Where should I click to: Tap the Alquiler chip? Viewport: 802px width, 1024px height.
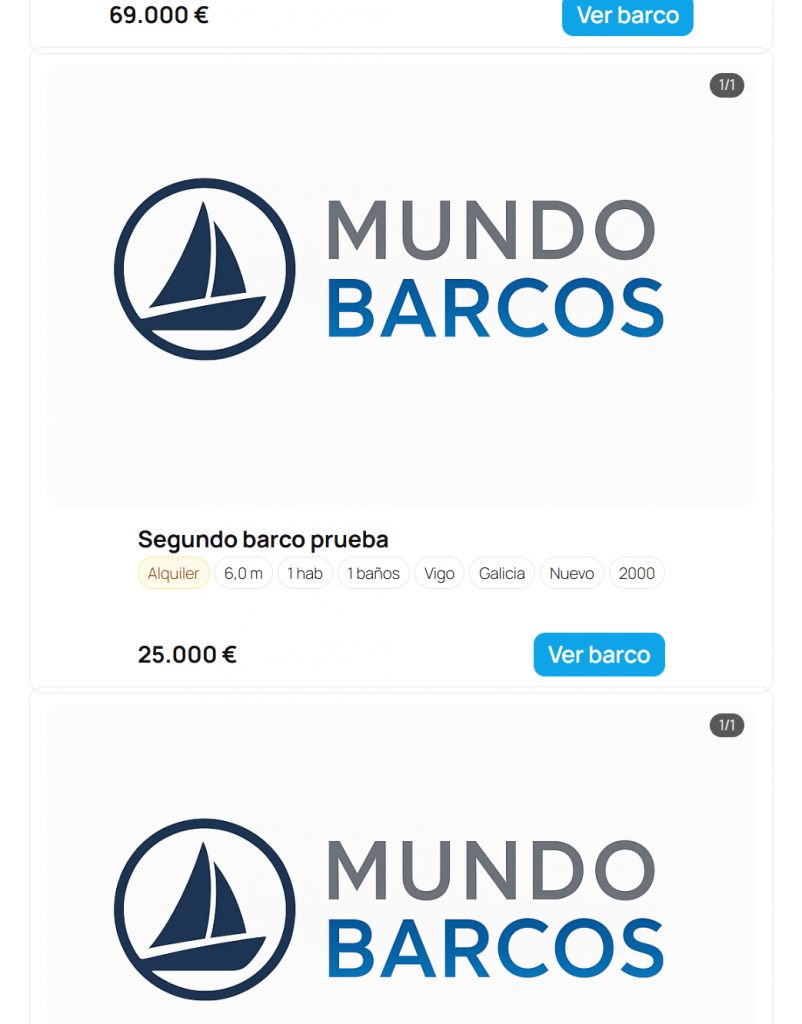[x=173, y=573]
